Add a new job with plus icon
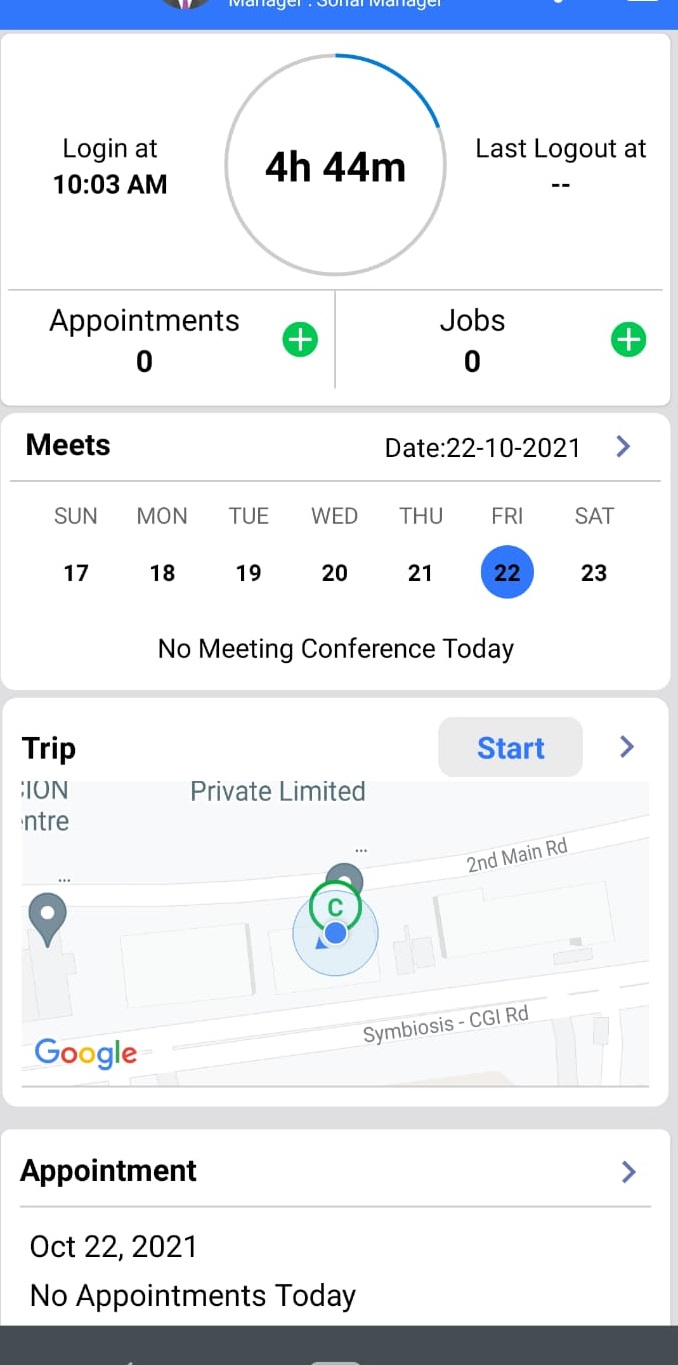Screen dimensions: 678x1365 click(x=628, y=341)
